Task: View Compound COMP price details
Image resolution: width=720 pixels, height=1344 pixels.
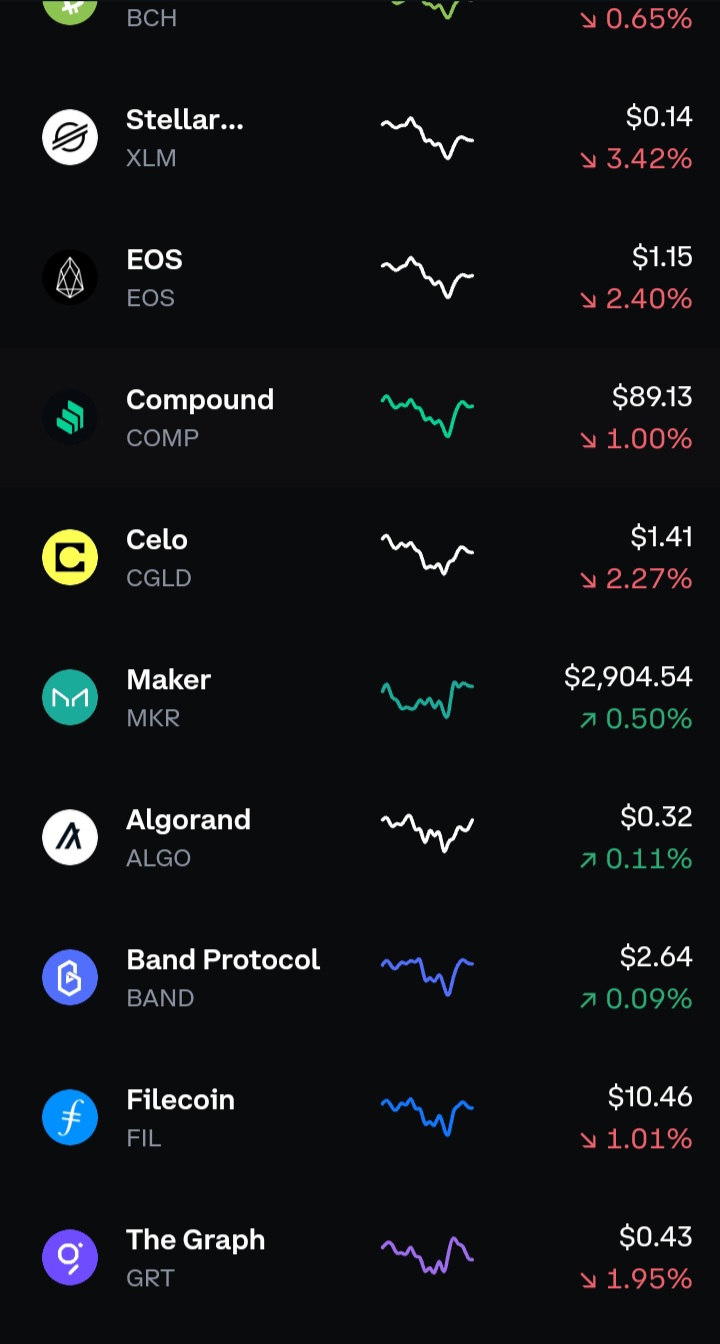Action: coord(360,418)
